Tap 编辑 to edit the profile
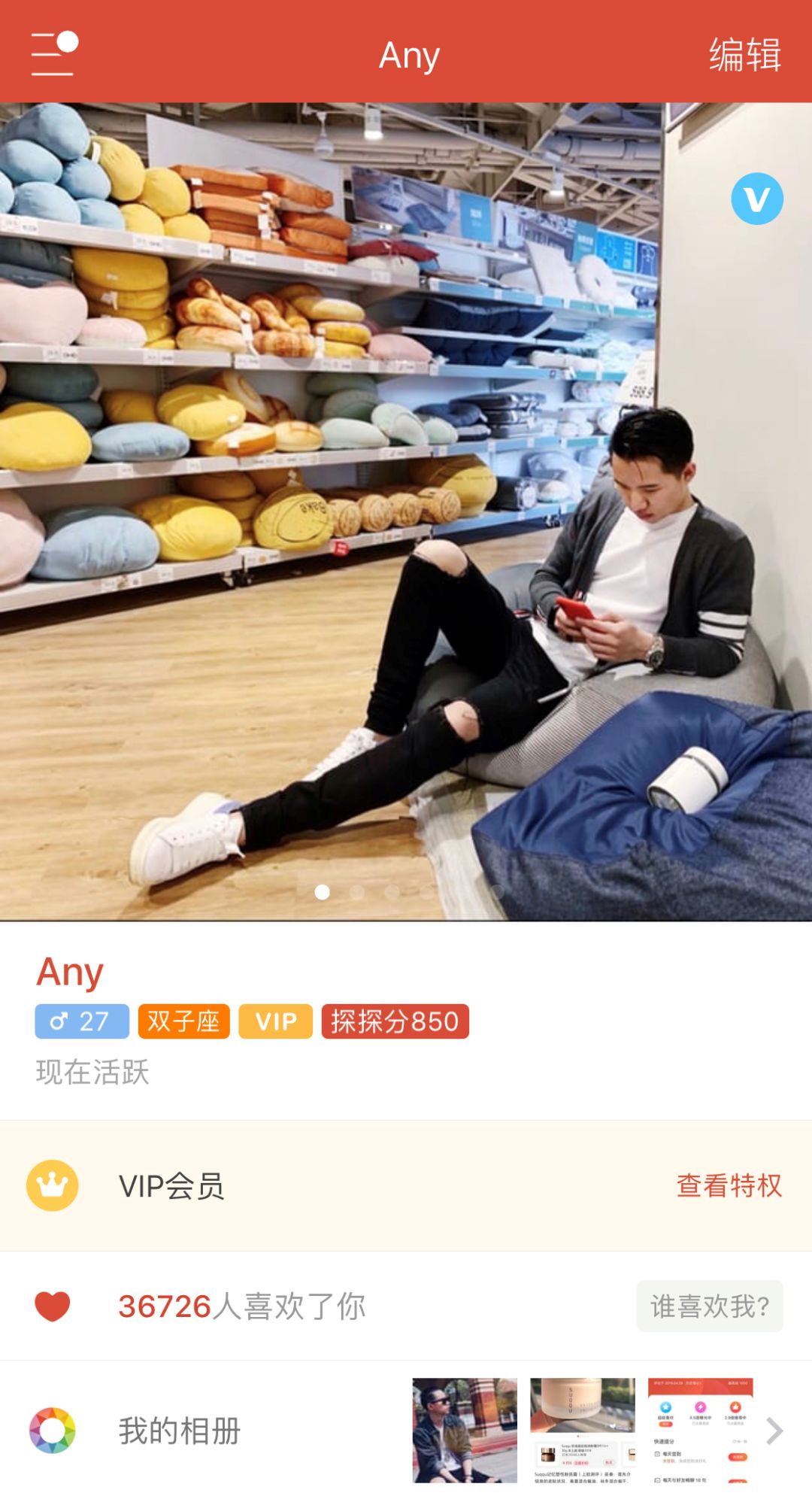812x1499 pixels. pos(744,55)
